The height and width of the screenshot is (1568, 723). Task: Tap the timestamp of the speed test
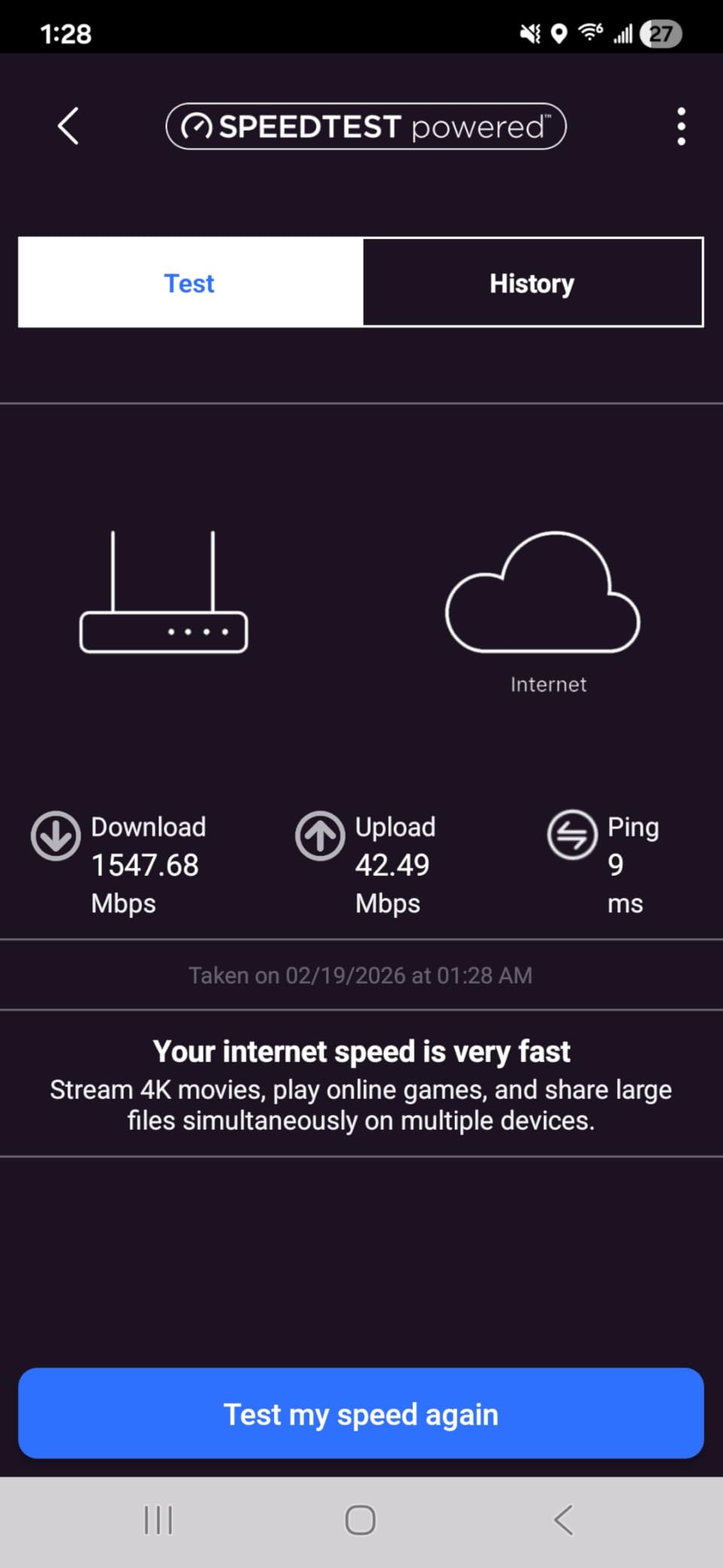point(361,974)
